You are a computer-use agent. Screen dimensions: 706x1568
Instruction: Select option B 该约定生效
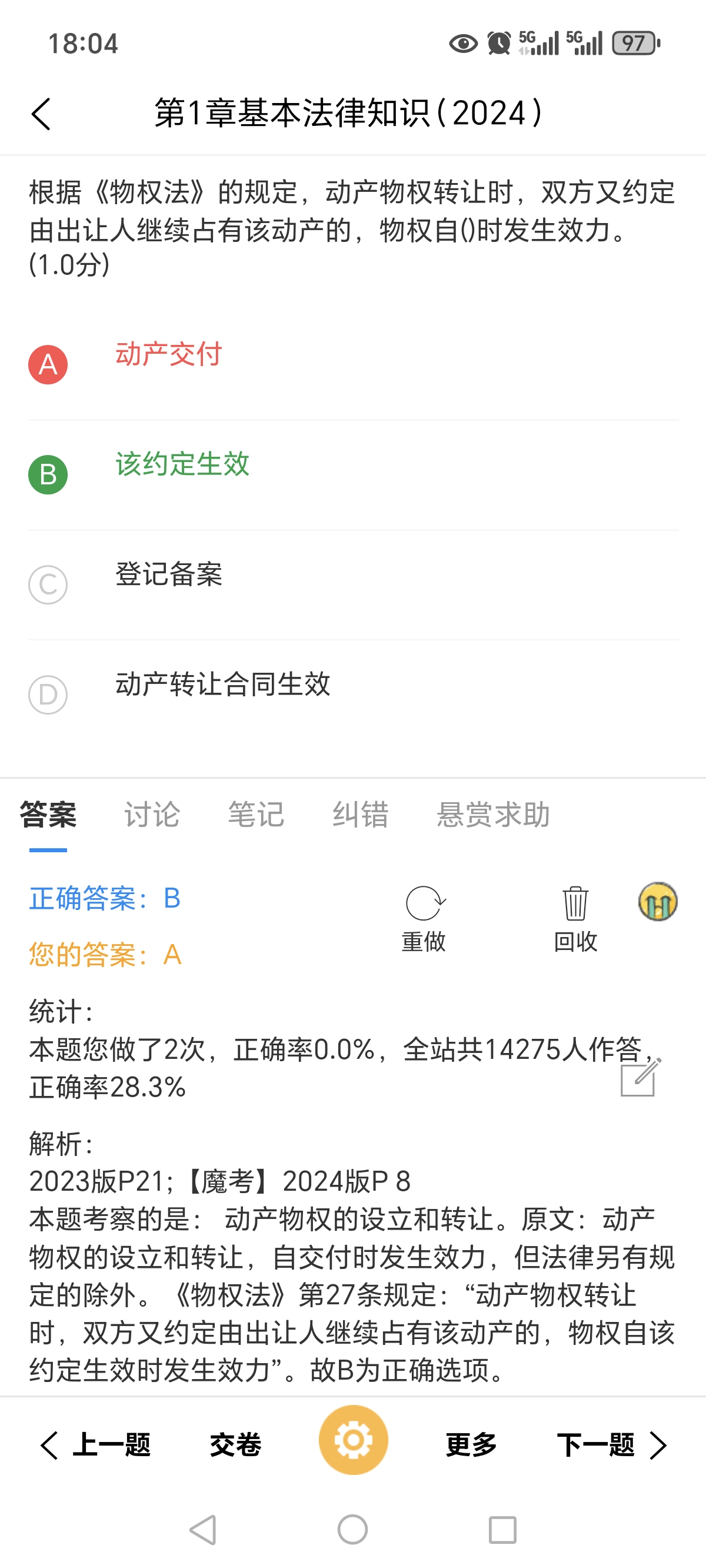(x=353, y=474)
